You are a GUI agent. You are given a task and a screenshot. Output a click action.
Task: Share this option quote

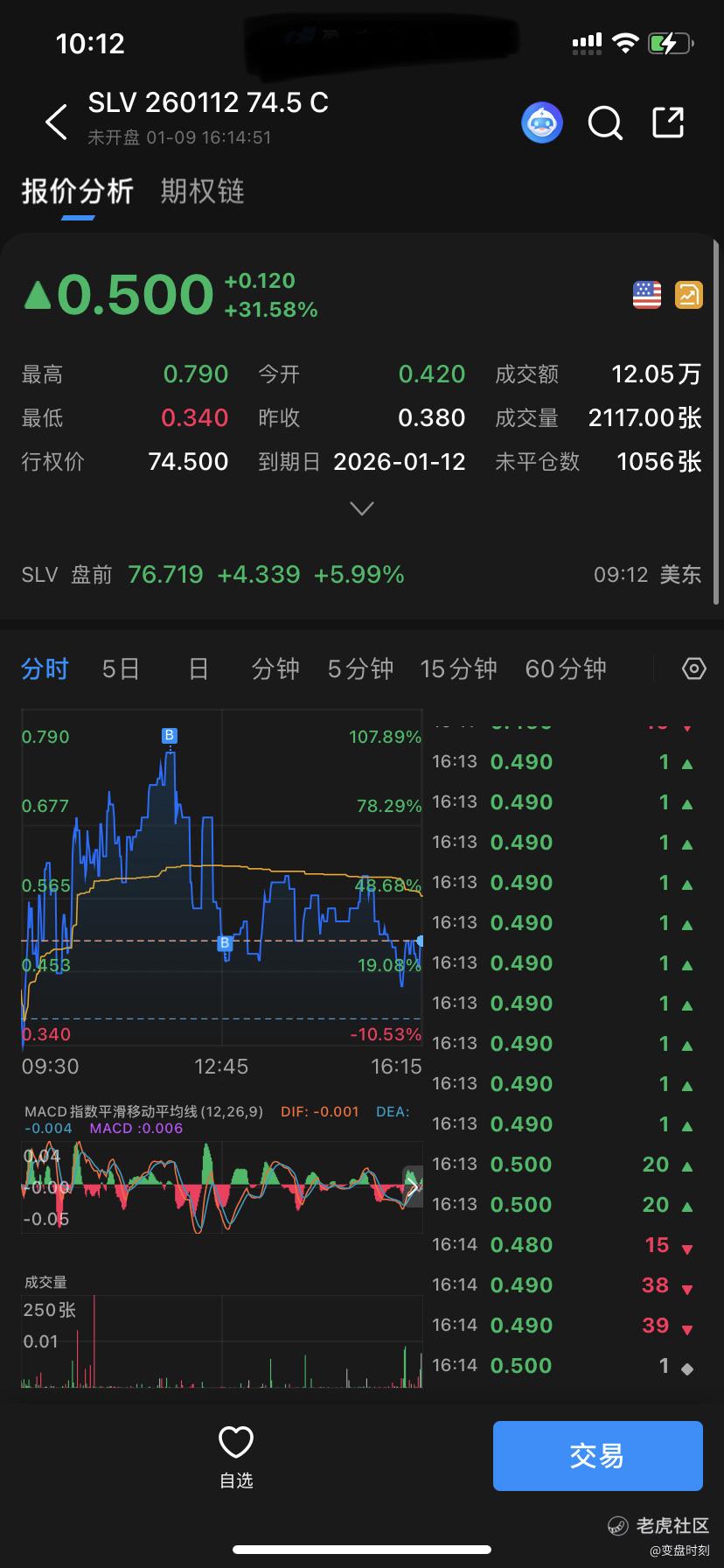668,122
